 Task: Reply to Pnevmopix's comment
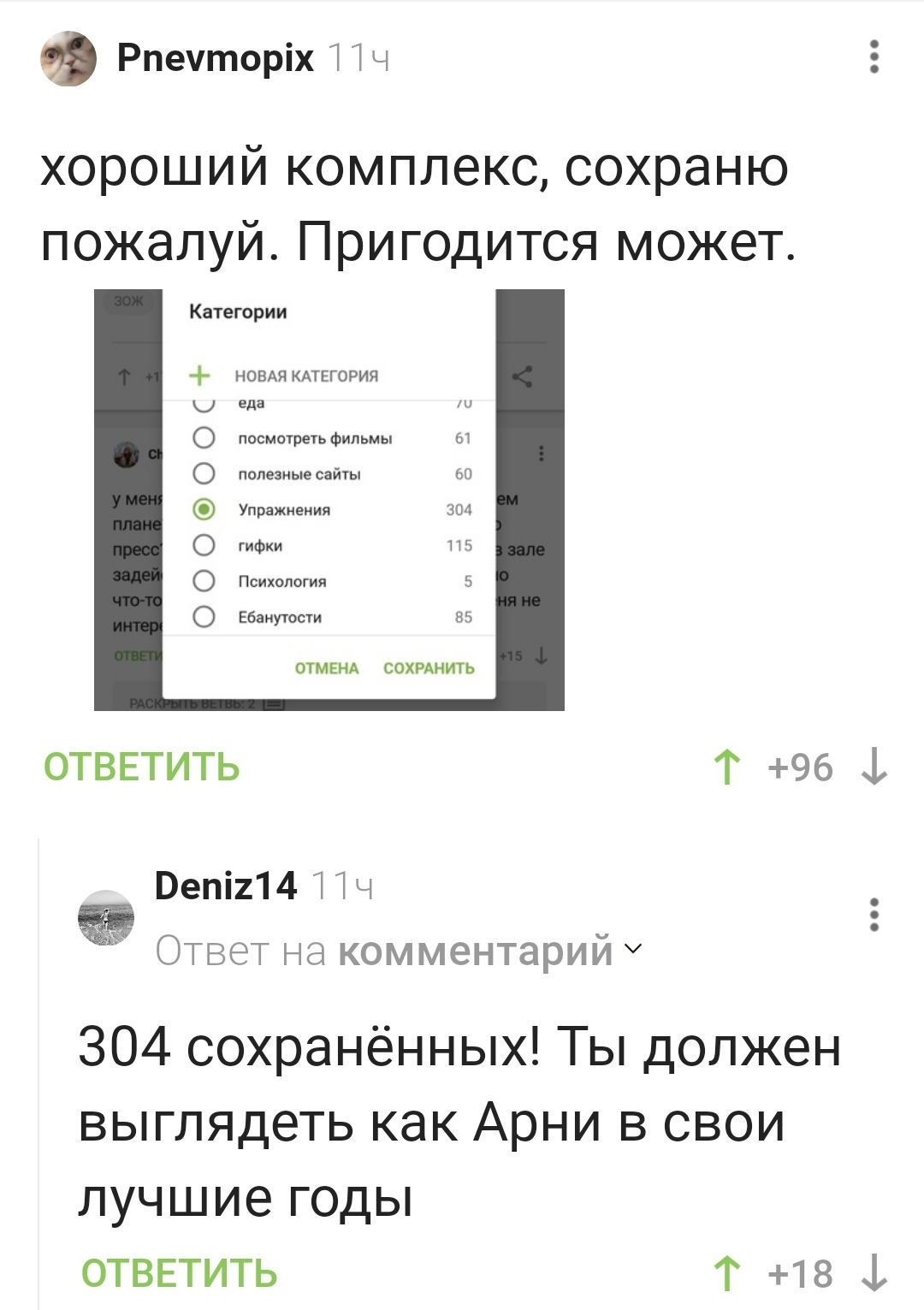[142, 767]
